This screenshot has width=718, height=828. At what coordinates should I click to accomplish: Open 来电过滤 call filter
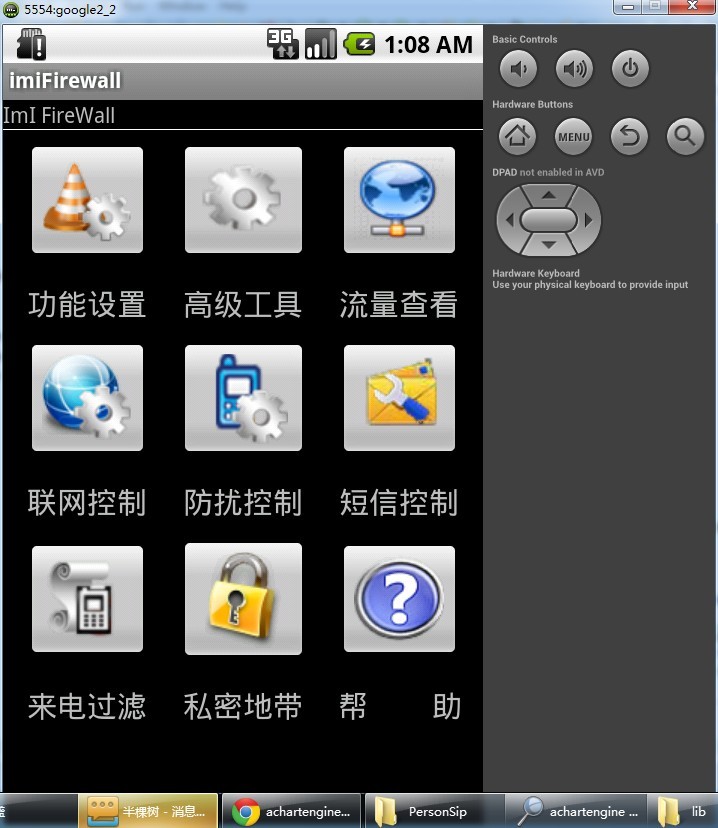(x=87, y=599)
